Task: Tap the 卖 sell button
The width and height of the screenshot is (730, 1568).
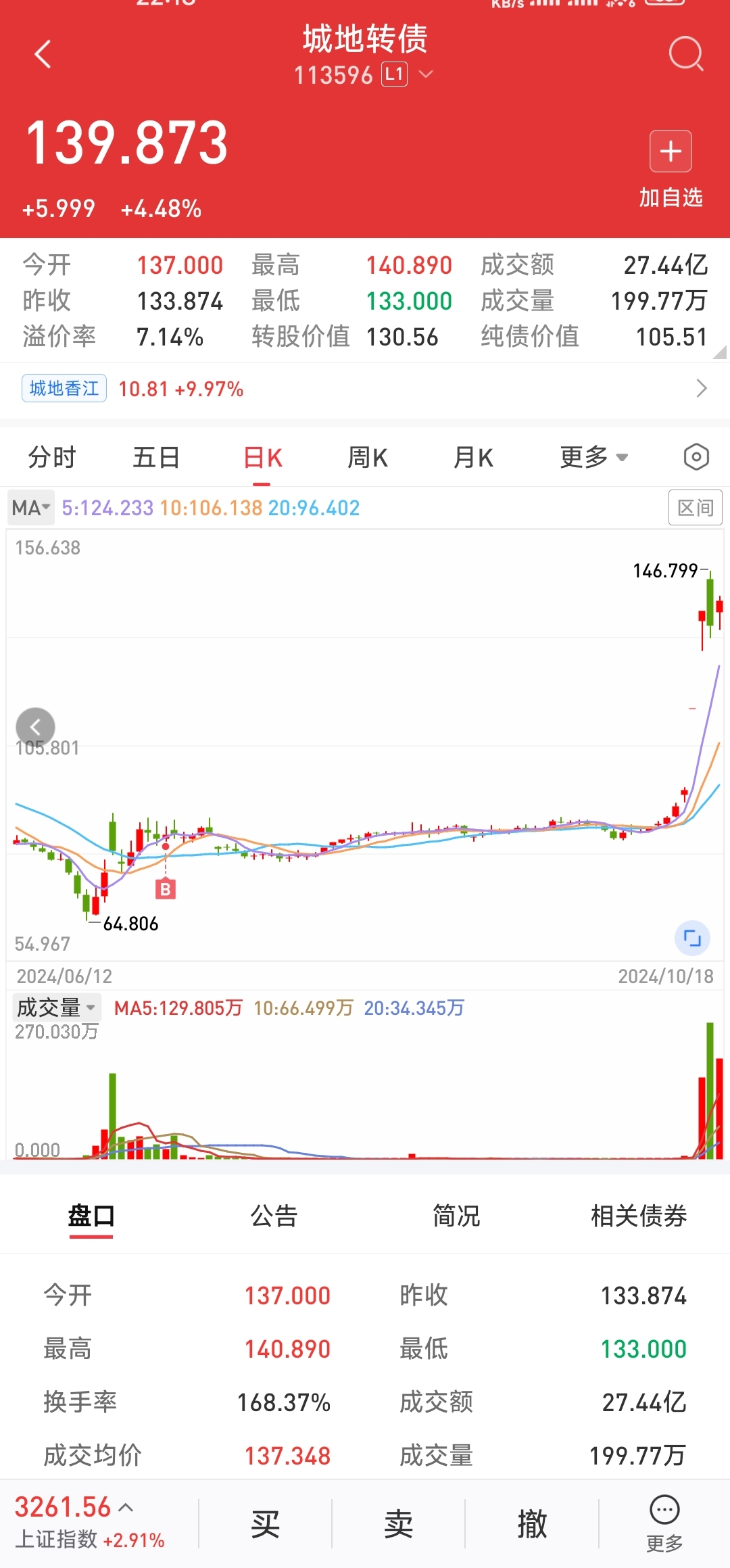Action: pos(398,1524)
